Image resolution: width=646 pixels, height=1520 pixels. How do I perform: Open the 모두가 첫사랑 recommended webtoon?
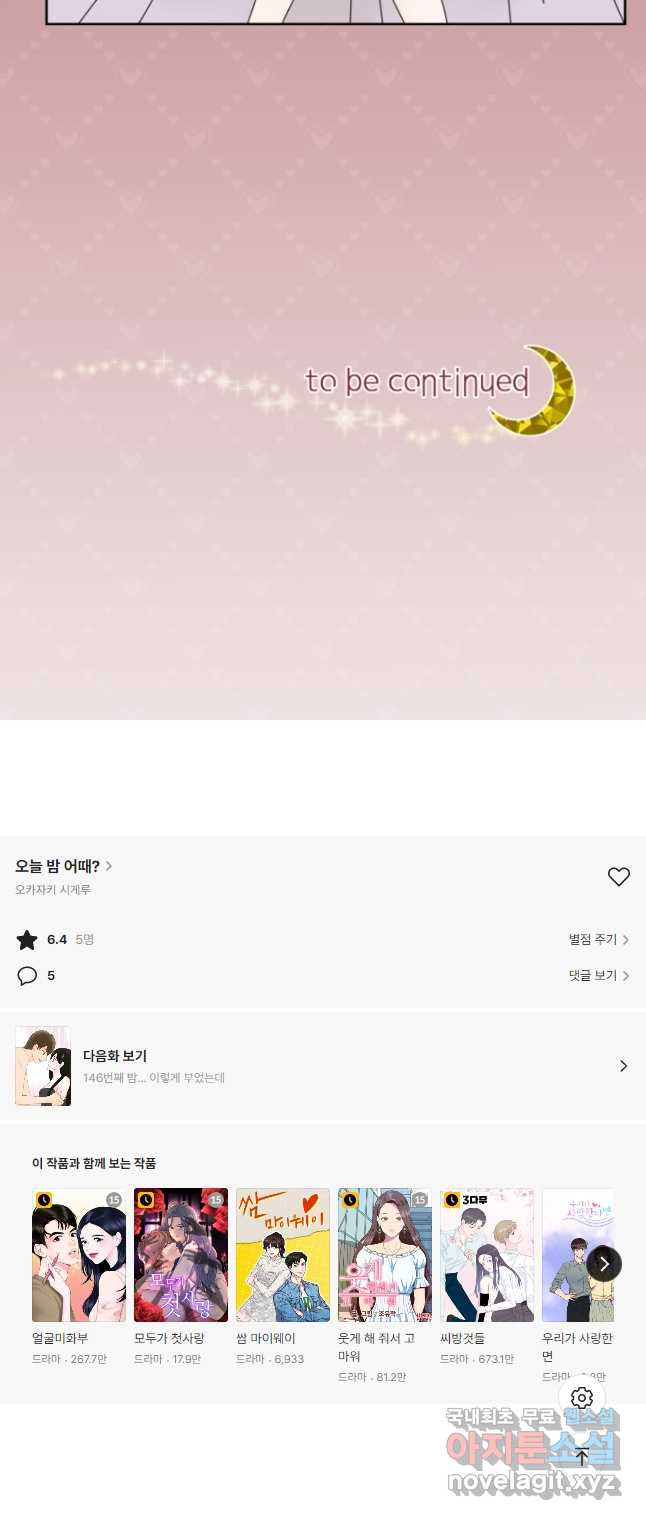(x=181, y=1256)
